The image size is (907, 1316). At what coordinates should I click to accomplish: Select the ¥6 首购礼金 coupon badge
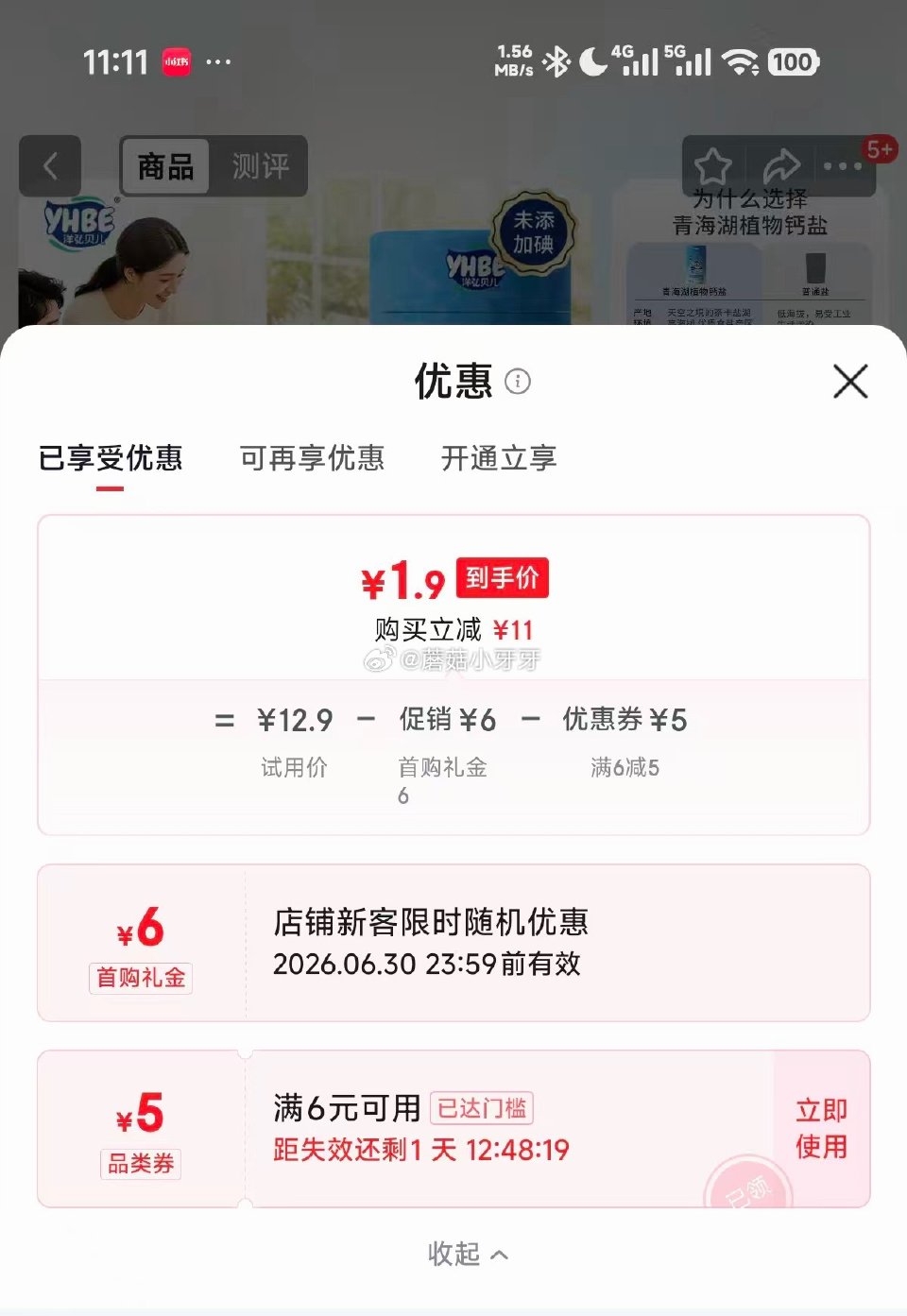[140, 945]
